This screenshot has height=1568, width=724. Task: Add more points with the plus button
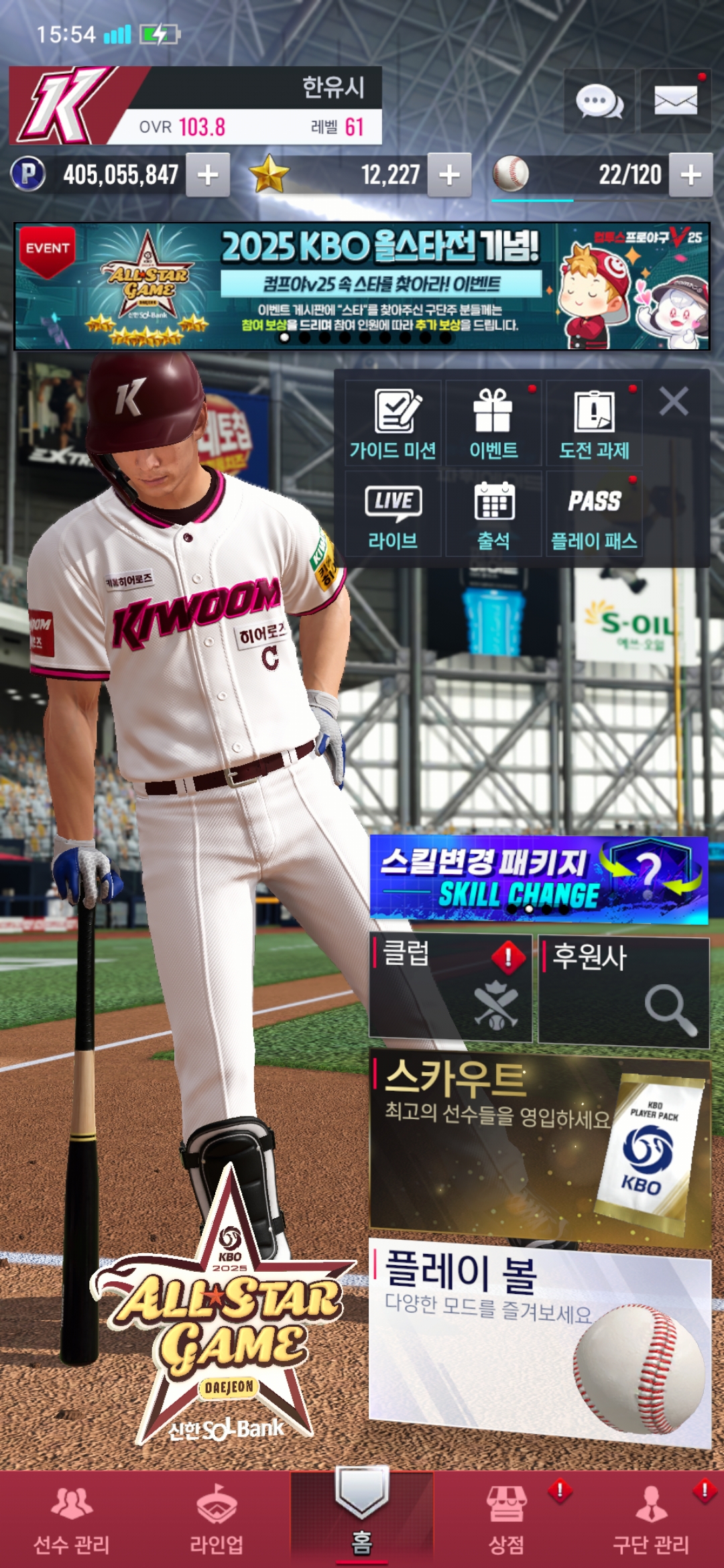[208, 175]
